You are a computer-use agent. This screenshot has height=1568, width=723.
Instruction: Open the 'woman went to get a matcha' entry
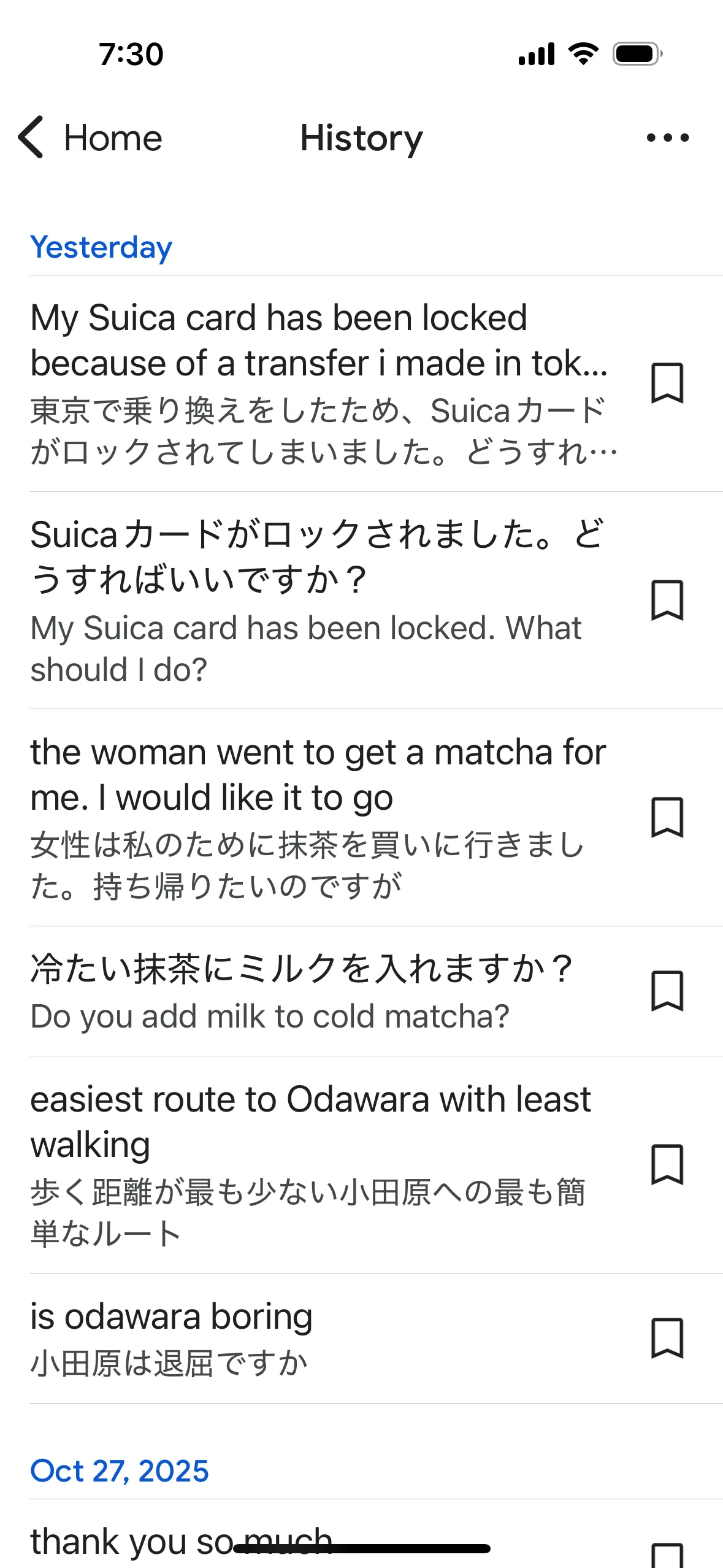319,818
